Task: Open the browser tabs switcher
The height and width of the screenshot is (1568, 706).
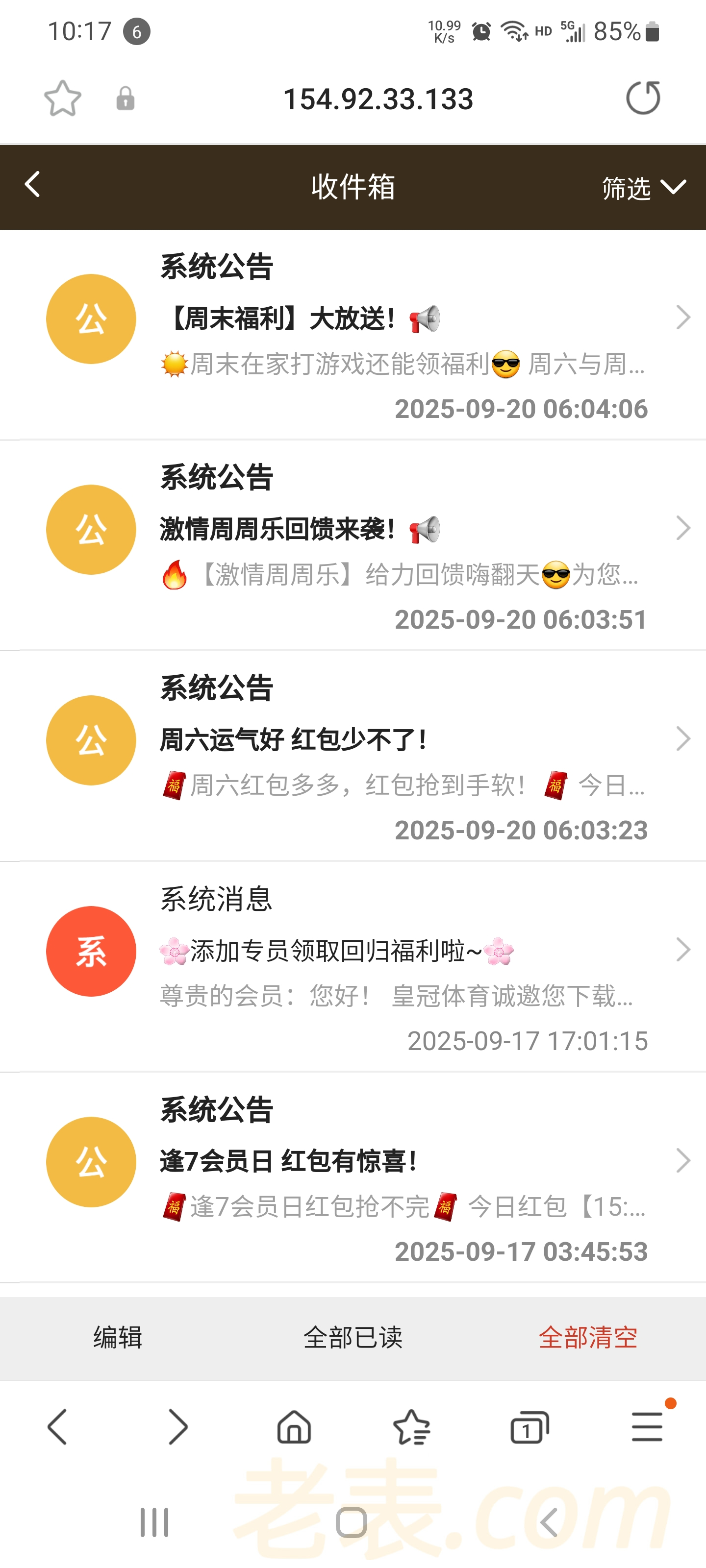Action: 529,1426
